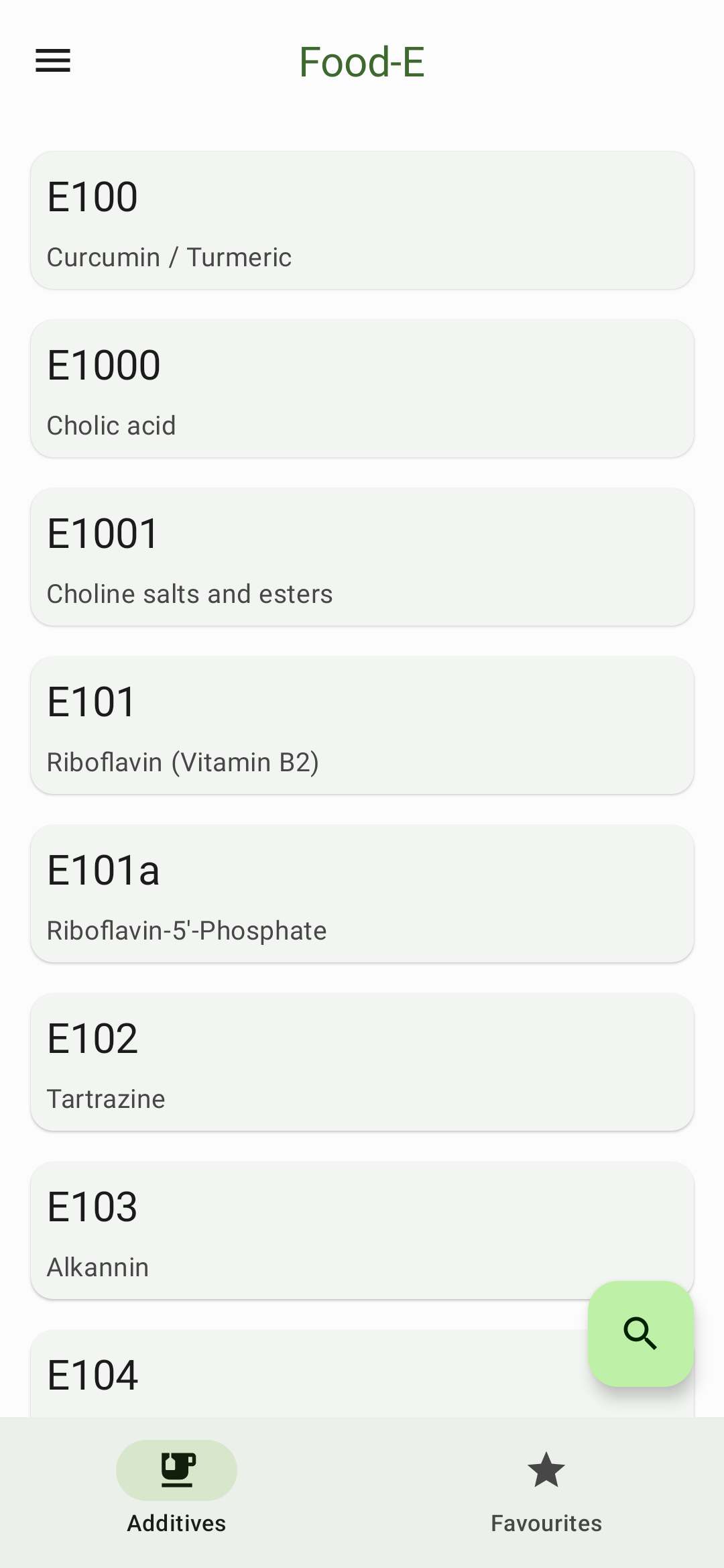
Task: View details for E103 Alkannin
Action: (362, 1231)
